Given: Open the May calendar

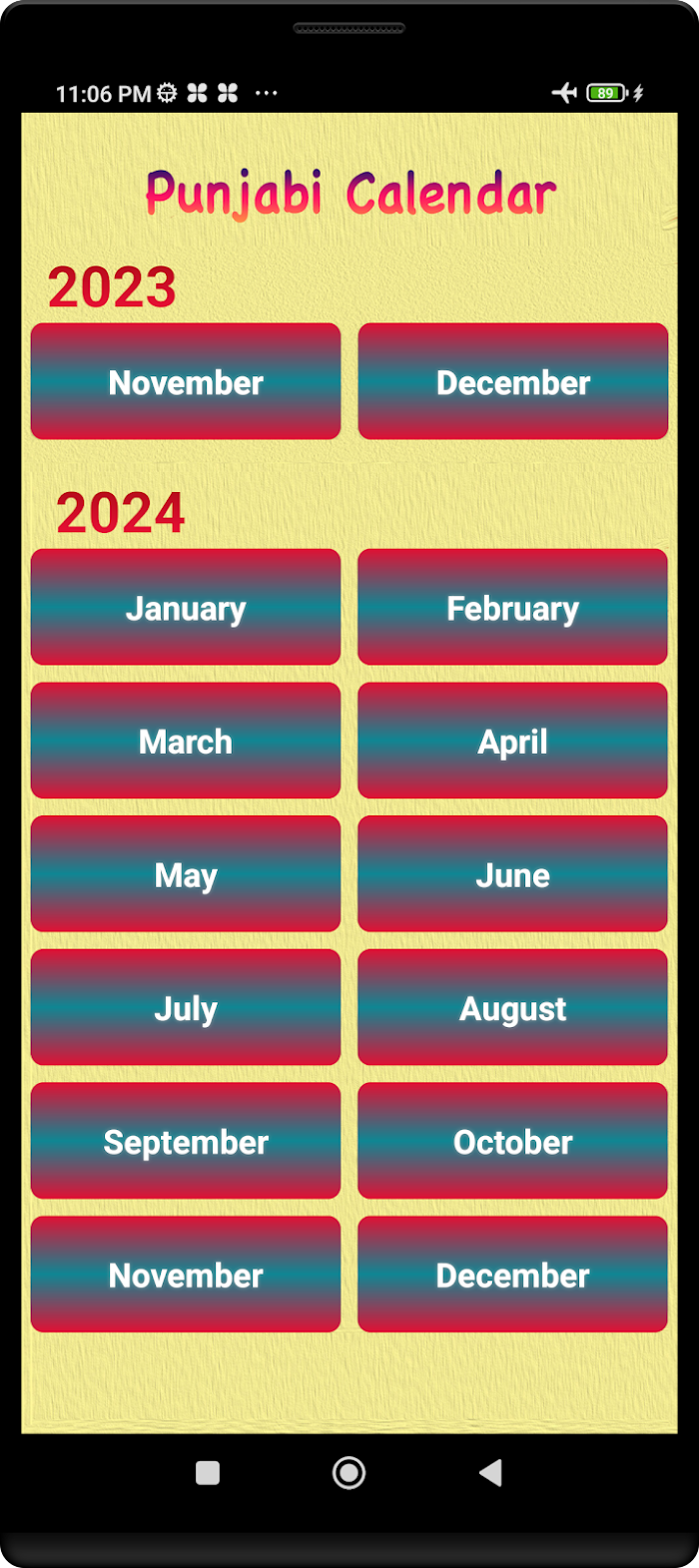Looking at the screenshot, I should tap(186, 874).
